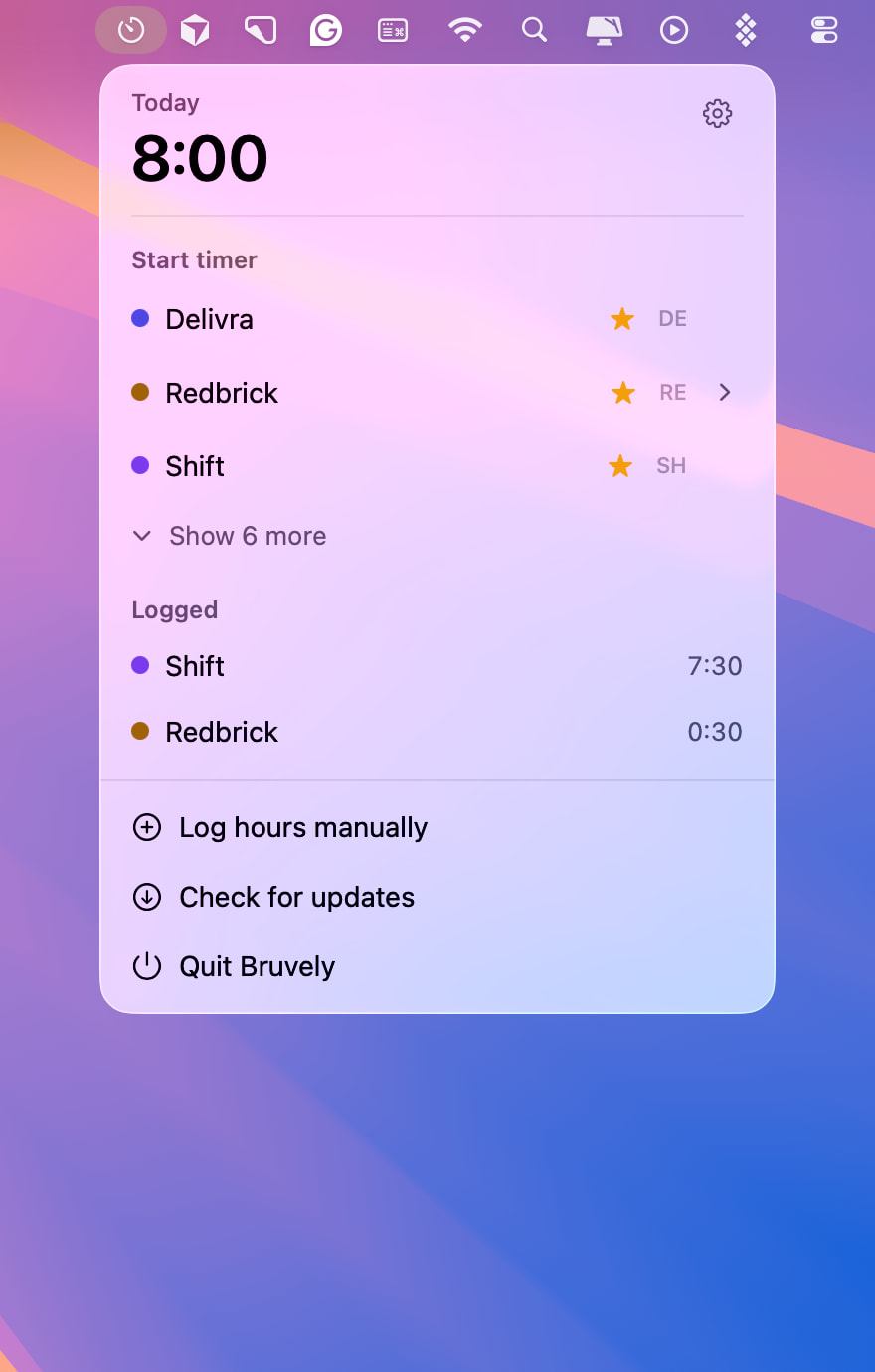Screen dimensions: 875x1372
Task: Open Spotlight search in the menu bar
Action: (535, 30)
